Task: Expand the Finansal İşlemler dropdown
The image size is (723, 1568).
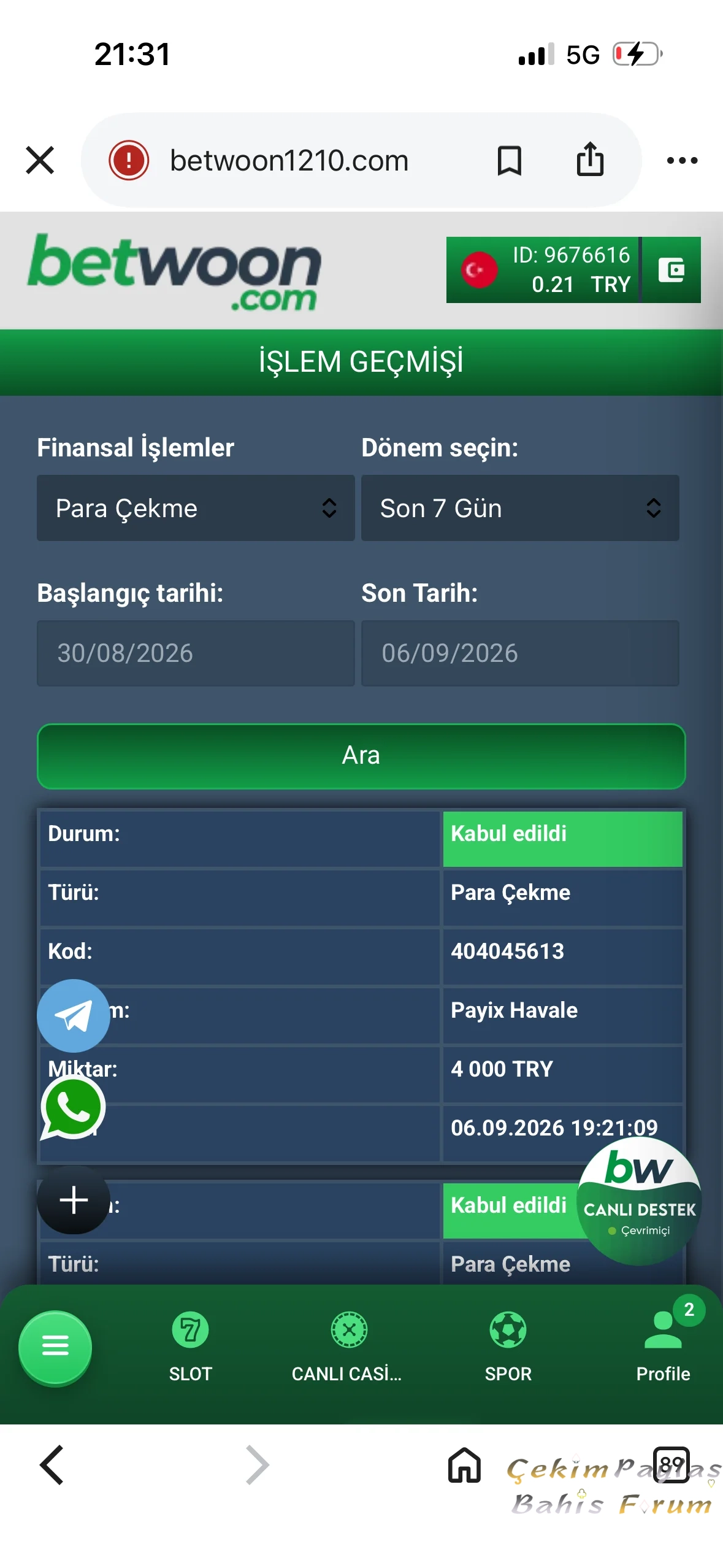Action: tap(196, 508)
